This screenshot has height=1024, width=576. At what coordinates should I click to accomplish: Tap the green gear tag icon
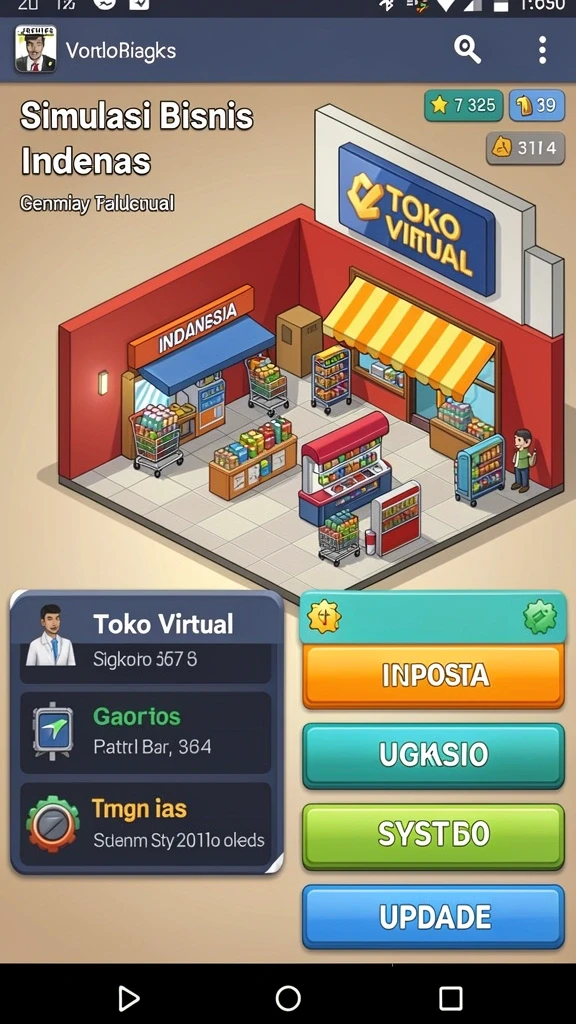pos(541,617)
